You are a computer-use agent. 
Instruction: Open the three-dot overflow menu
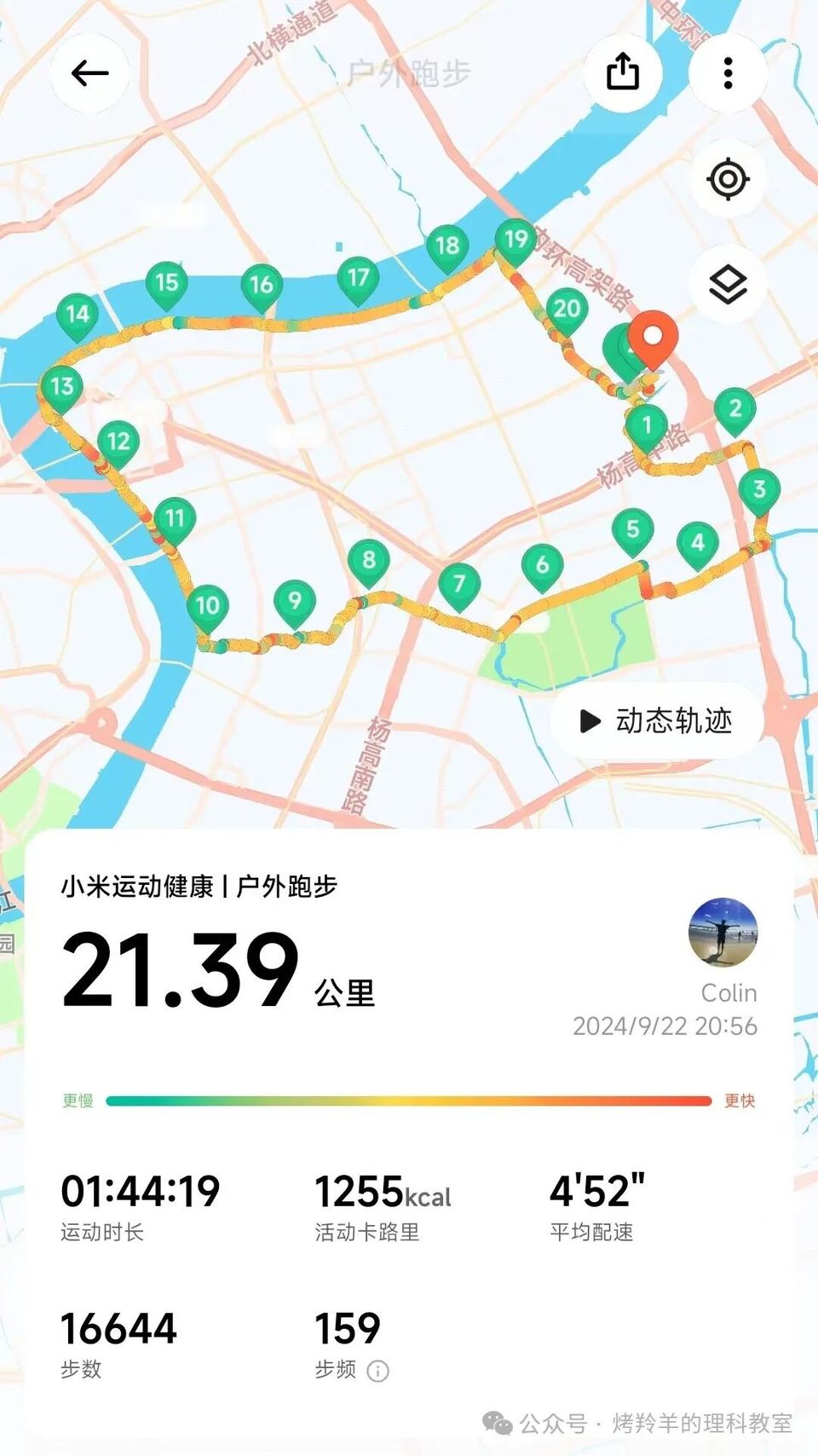coord(728,74)
